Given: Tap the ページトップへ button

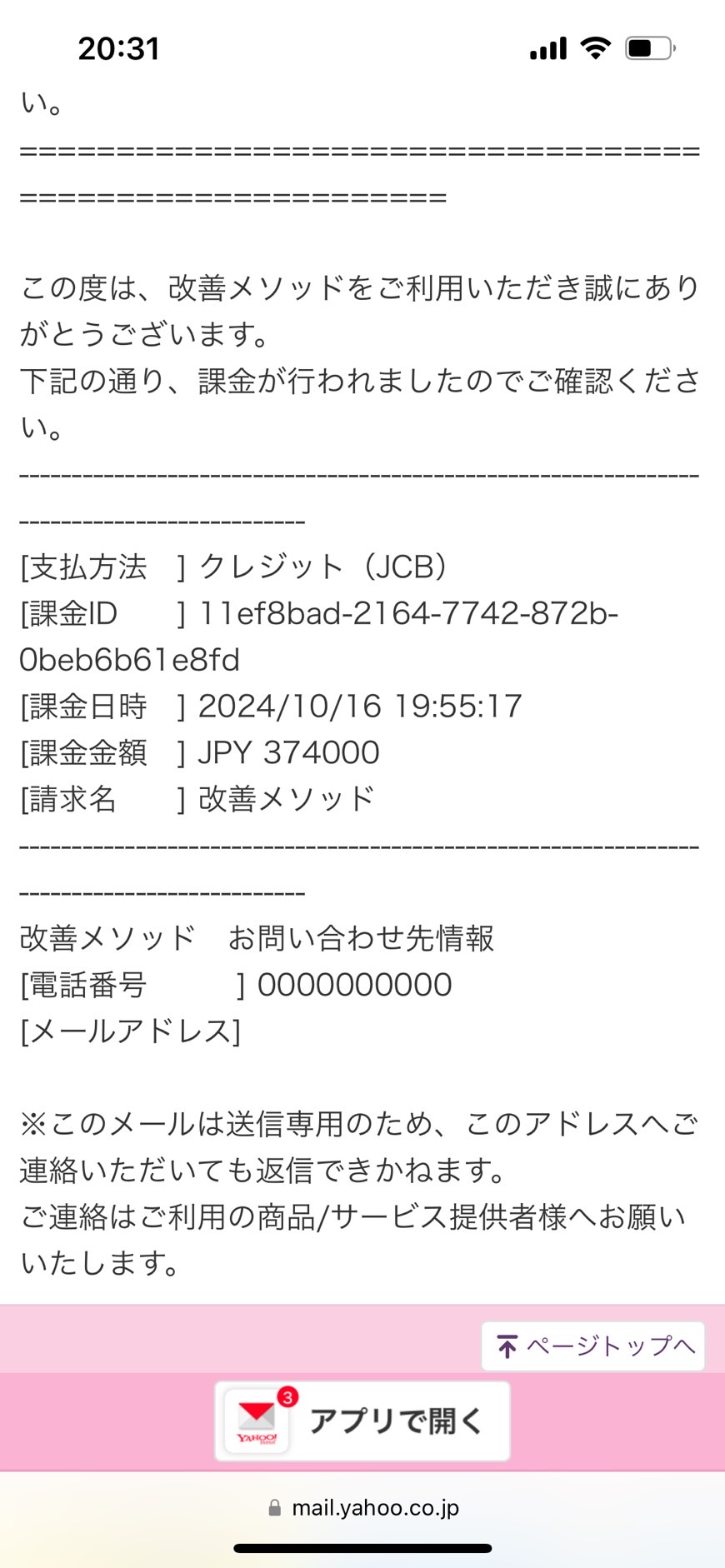Looking at the screenshot, I should coord(592,1346).
